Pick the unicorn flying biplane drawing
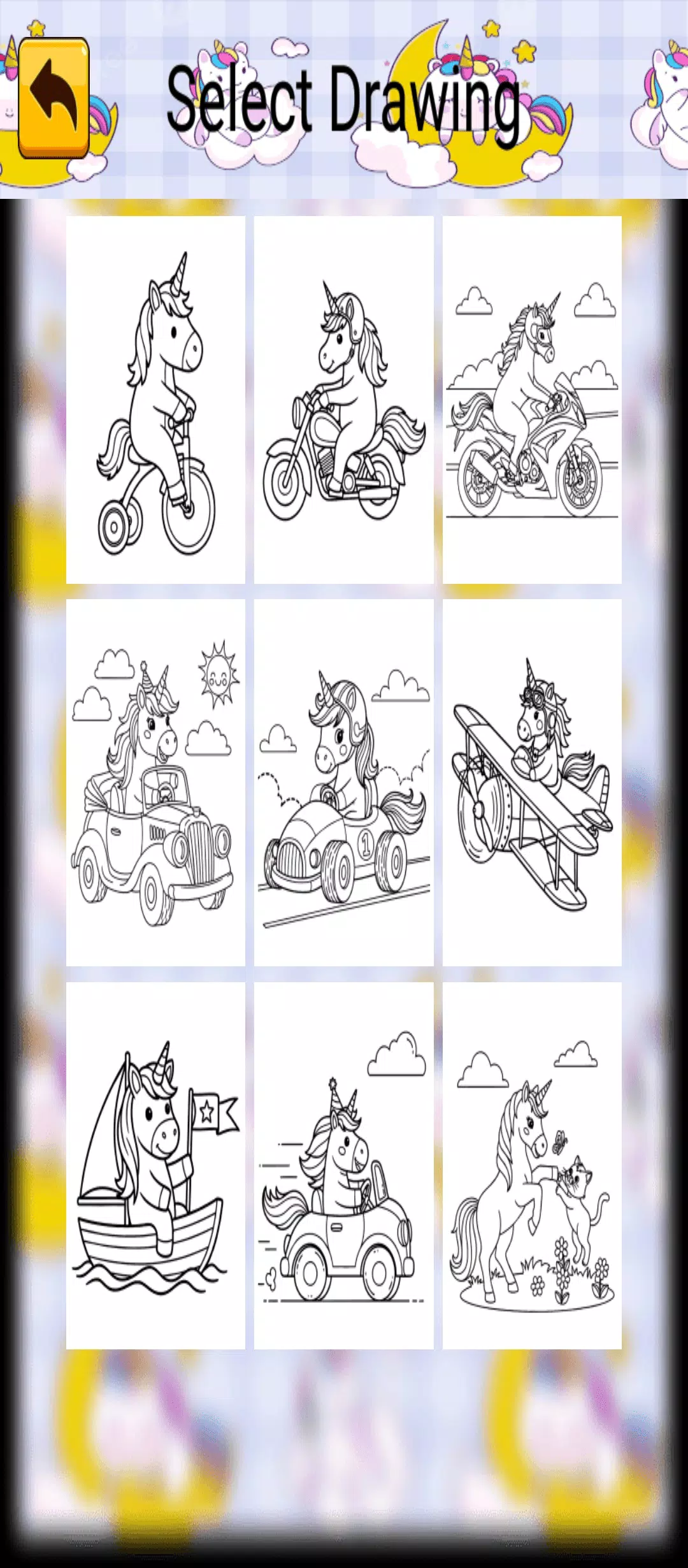 (x=532, y=782)
